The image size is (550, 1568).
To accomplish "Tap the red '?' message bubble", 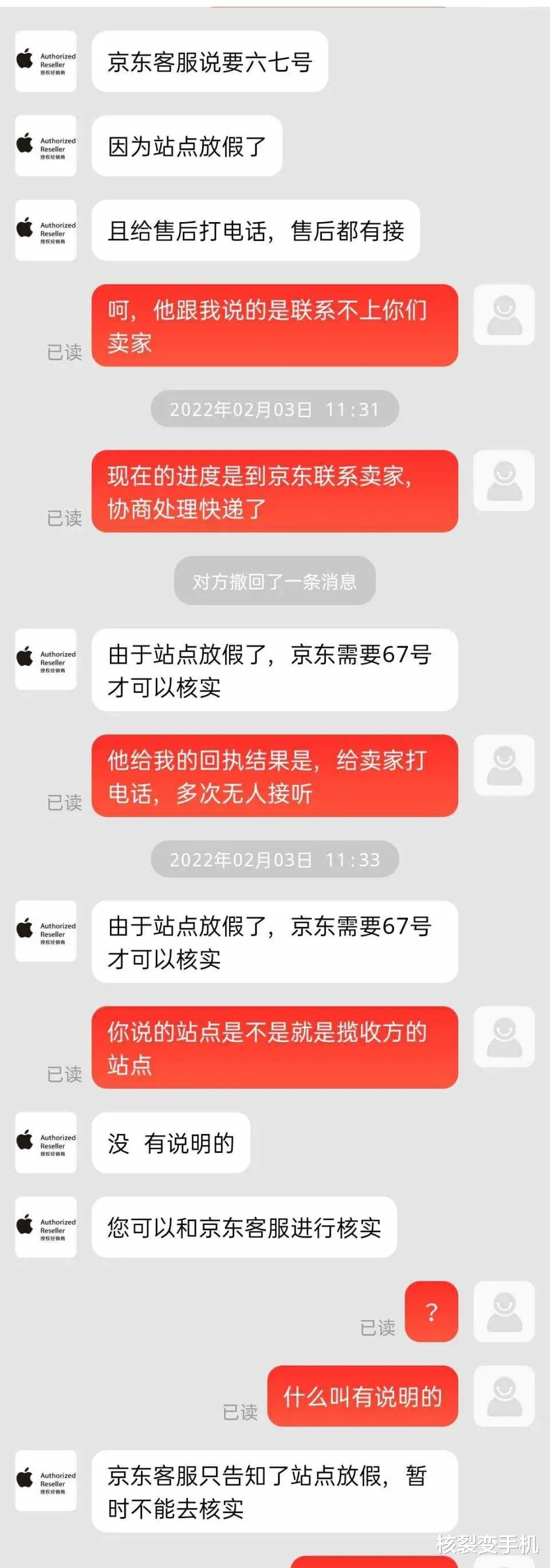I will point(431,1308).
